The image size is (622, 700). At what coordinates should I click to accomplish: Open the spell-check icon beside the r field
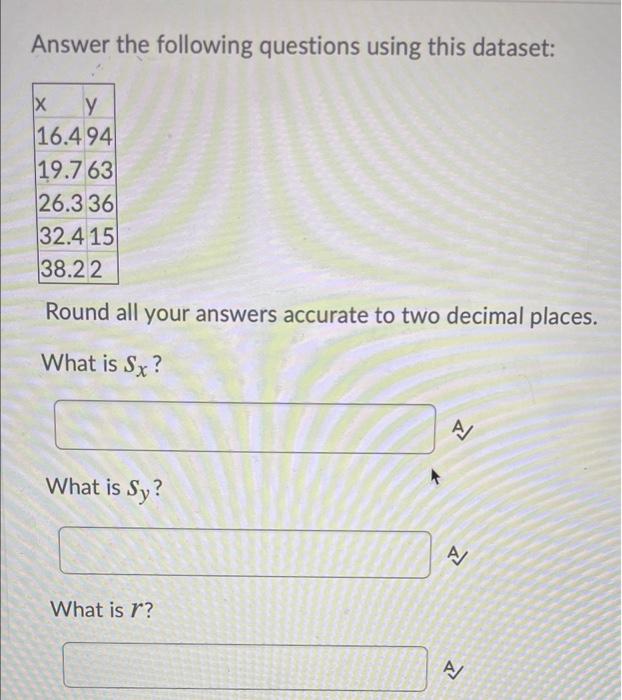[x=453, y=670]
